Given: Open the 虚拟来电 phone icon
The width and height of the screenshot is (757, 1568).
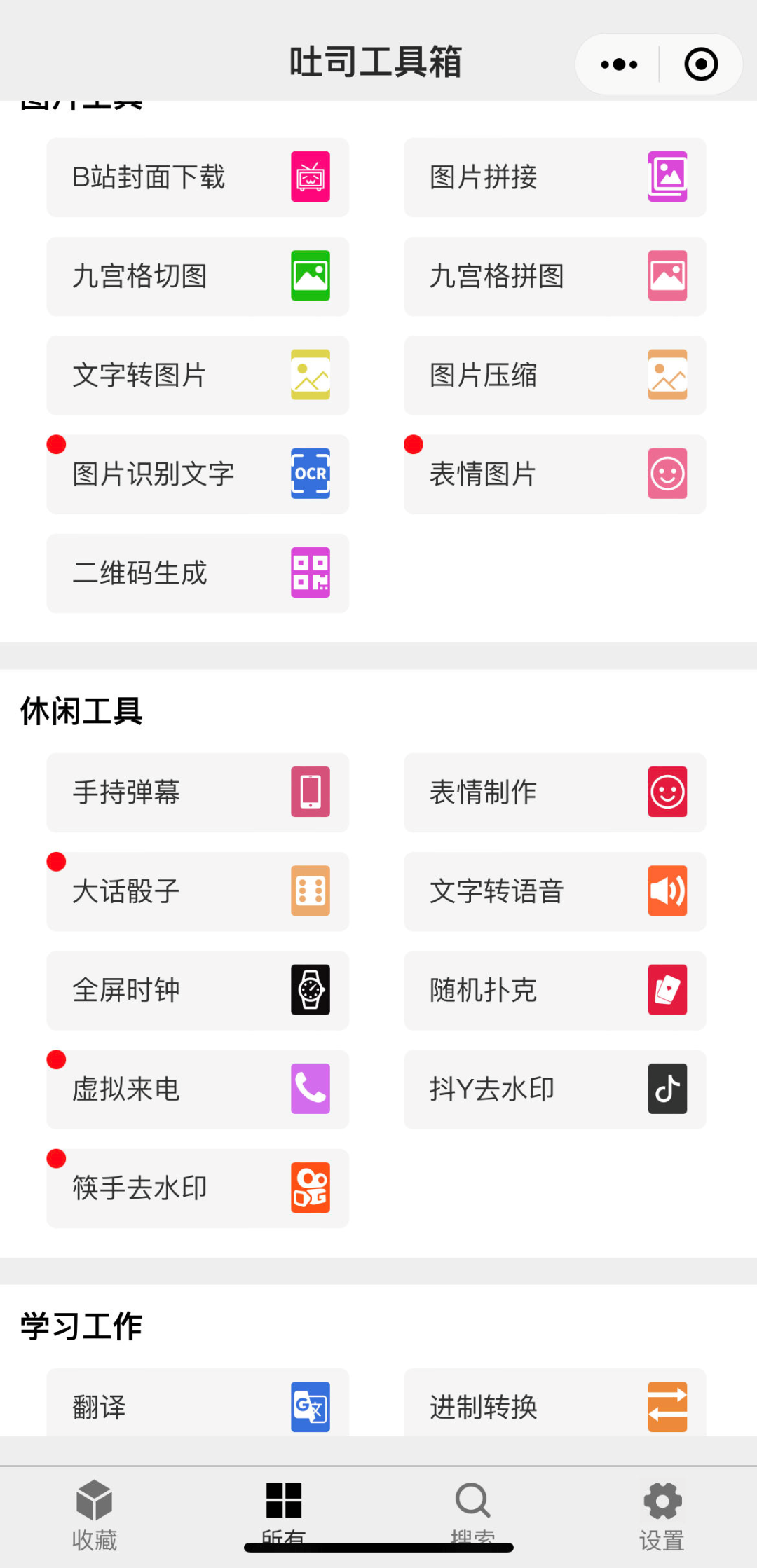Looking at the screenshot, I should click(311, 1089).
